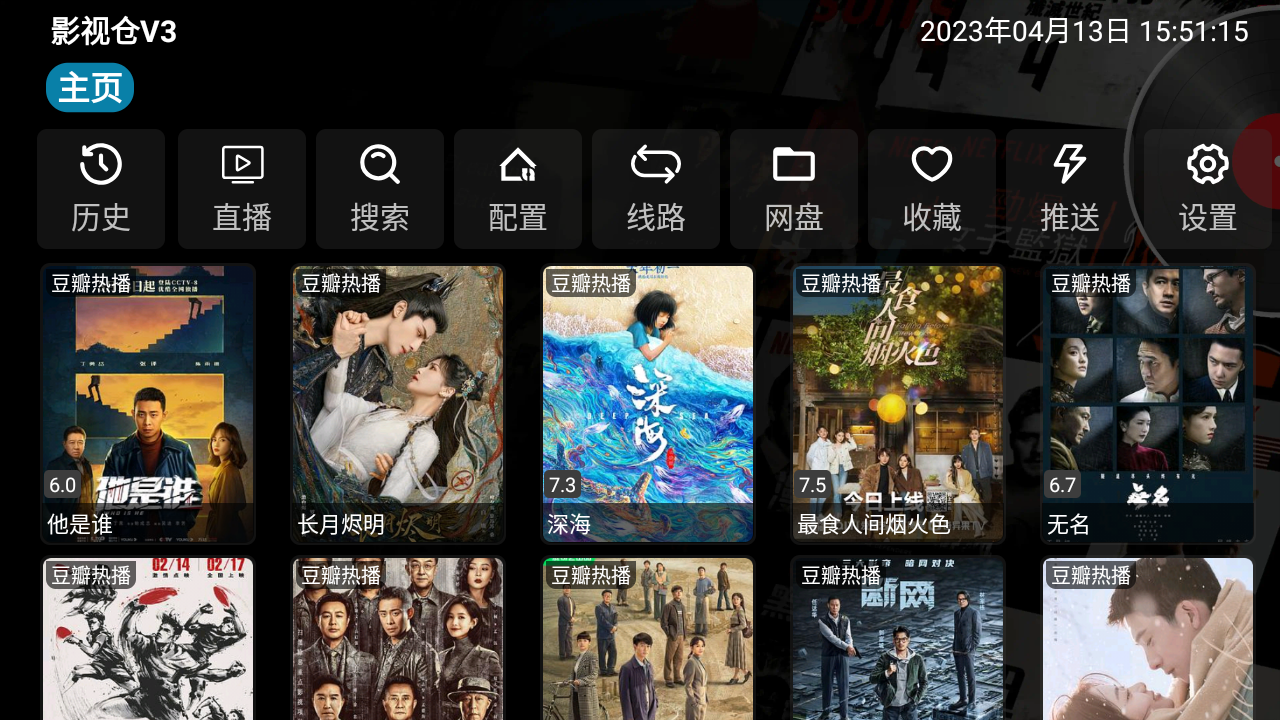Screen dimensions: 1280x720
Task: Tap the 线路 source switch button
Action: (x=656, y=189)
